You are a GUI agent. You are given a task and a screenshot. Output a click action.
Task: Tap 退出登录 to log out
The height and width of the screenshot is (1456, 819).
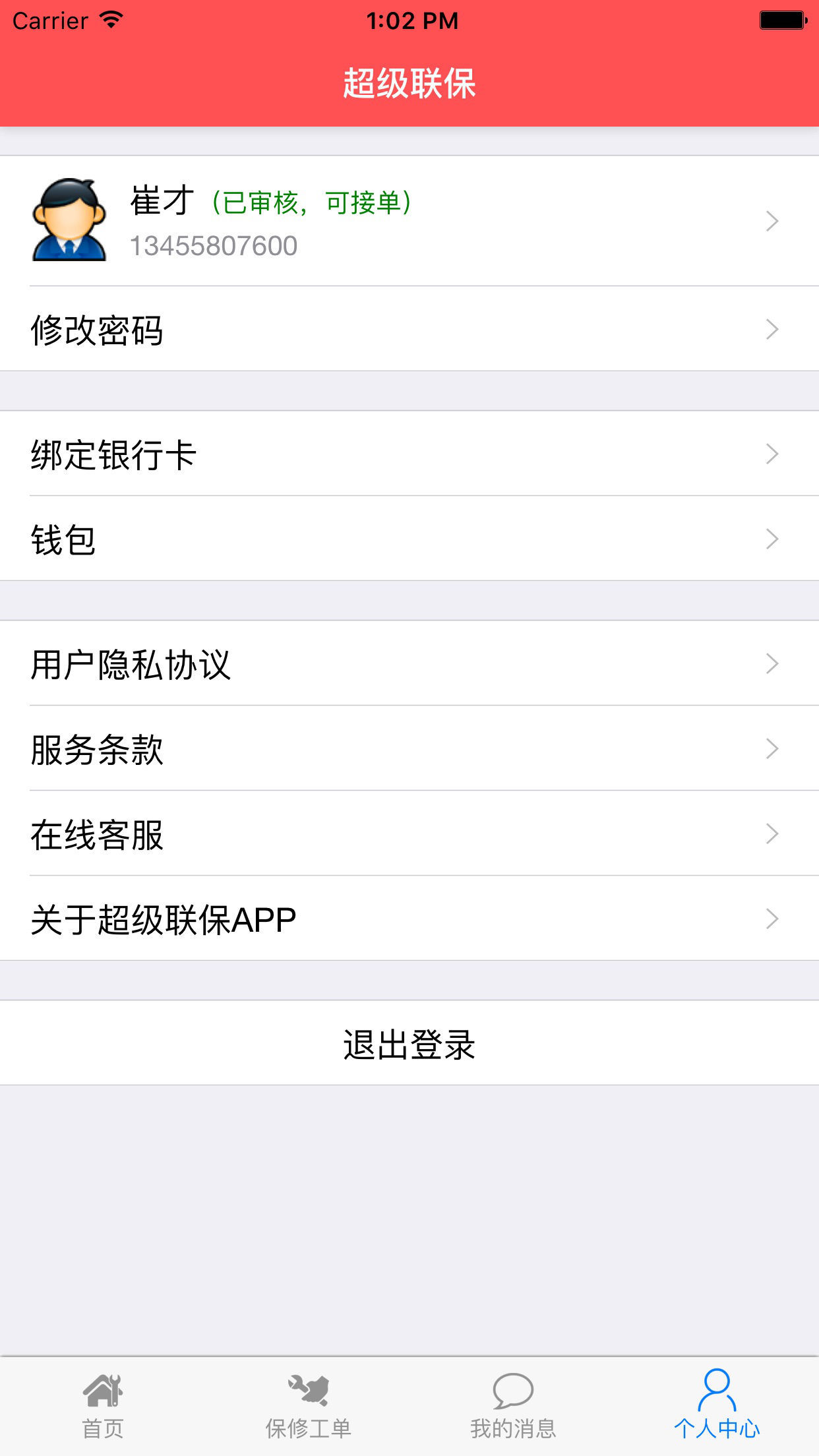pyautogui.click(x=409, y=1043)
